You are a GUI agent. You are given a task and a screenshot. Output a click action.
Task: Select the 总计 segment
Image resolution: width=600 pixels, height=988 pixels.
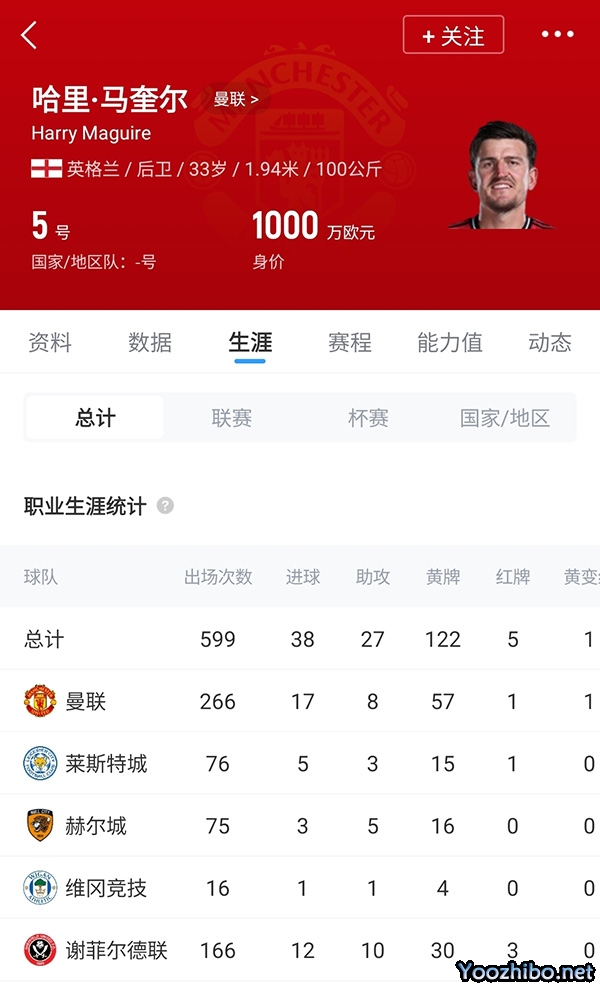point(95,418)
